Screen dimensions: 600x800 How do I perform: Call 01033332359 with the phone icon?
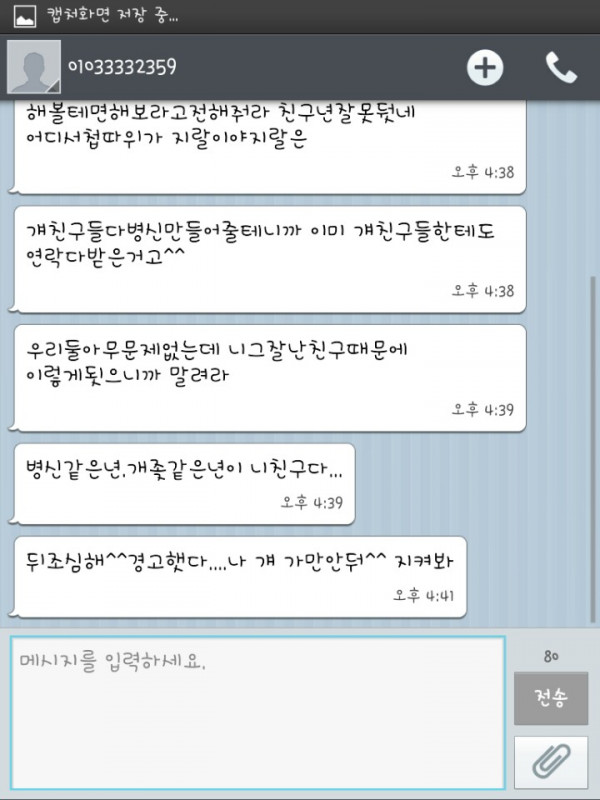coord(560,67)
